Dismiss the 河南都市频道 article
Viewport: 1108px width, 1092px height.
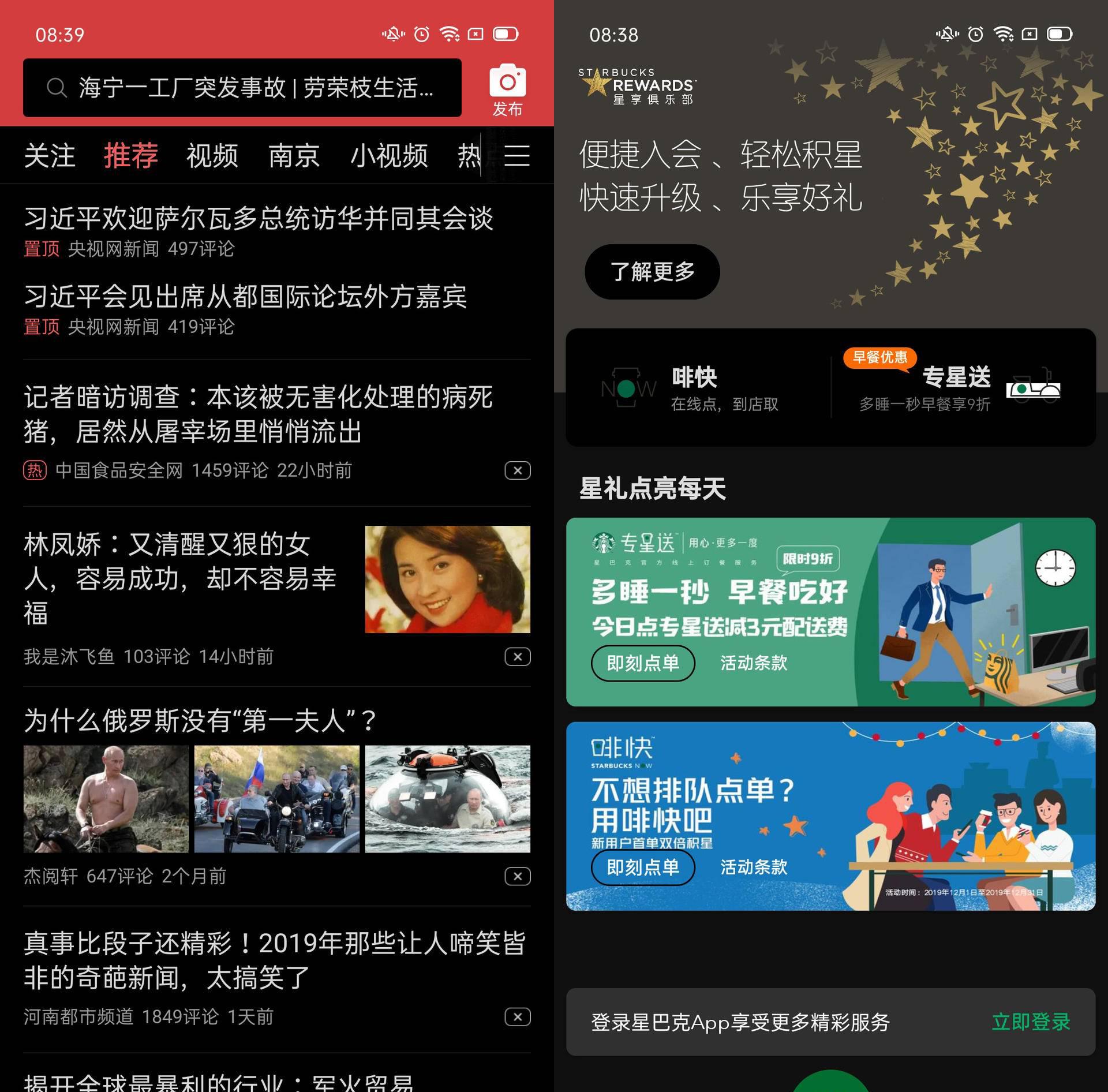tap(517, 1016)
